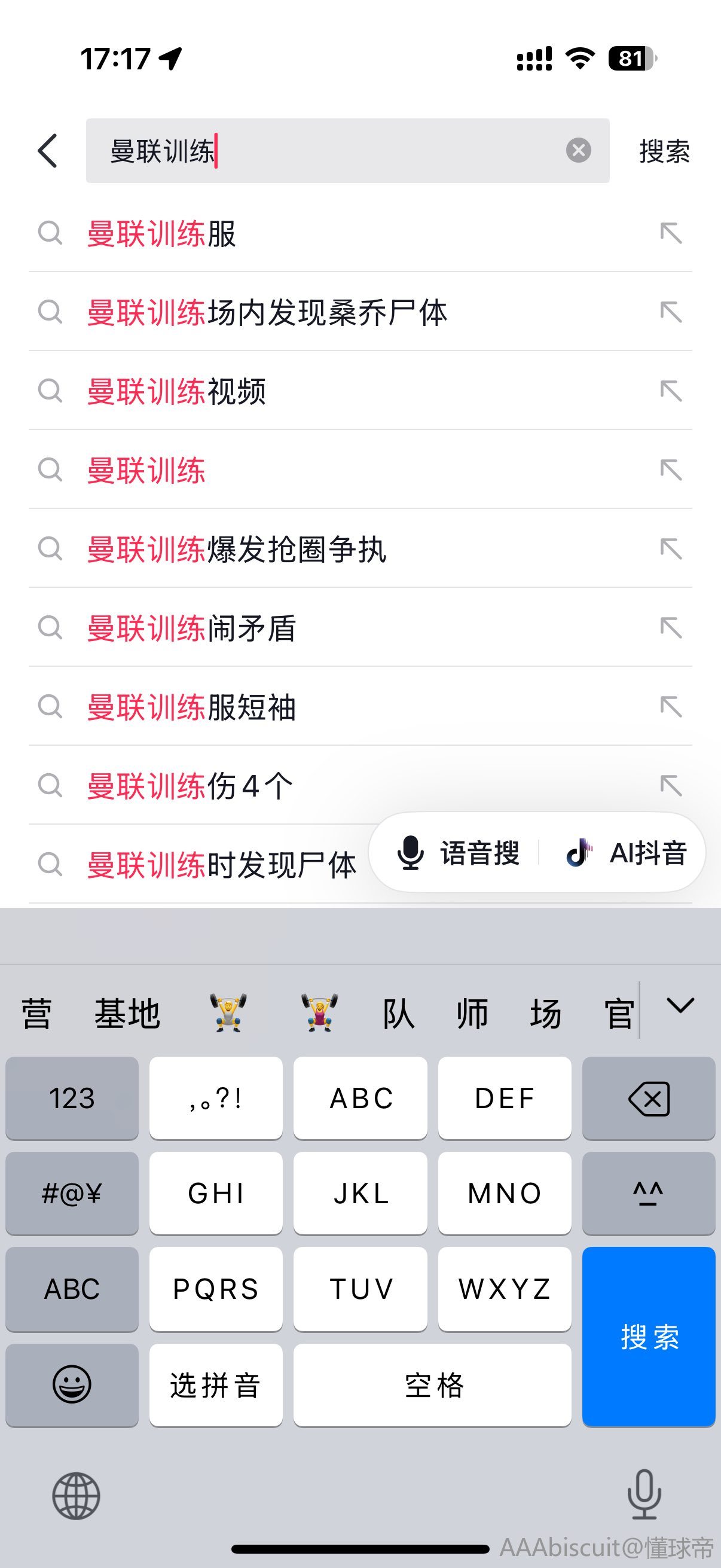Open the suggestion 曼联训练闹矛盾

360,628
